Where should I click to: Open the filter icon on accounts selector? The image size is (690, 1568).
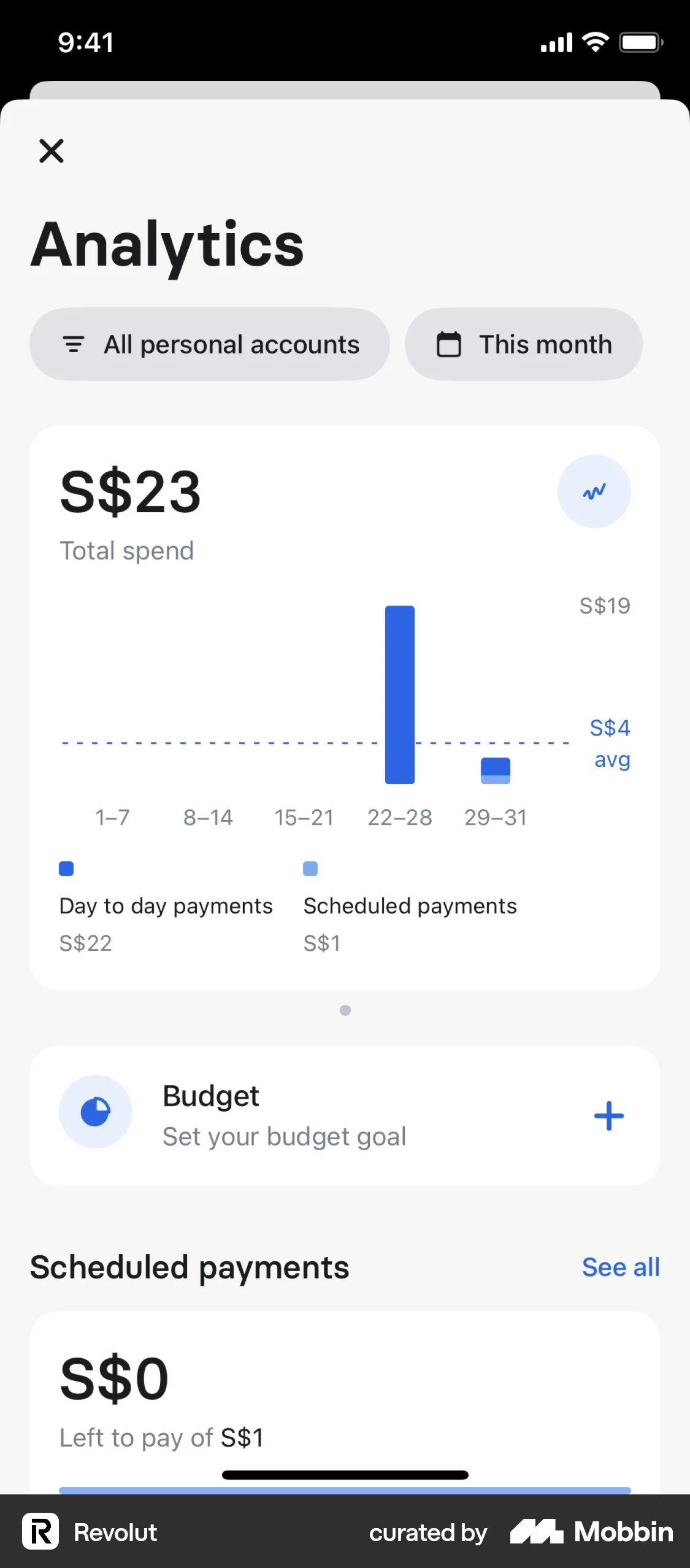click(74, 344)
